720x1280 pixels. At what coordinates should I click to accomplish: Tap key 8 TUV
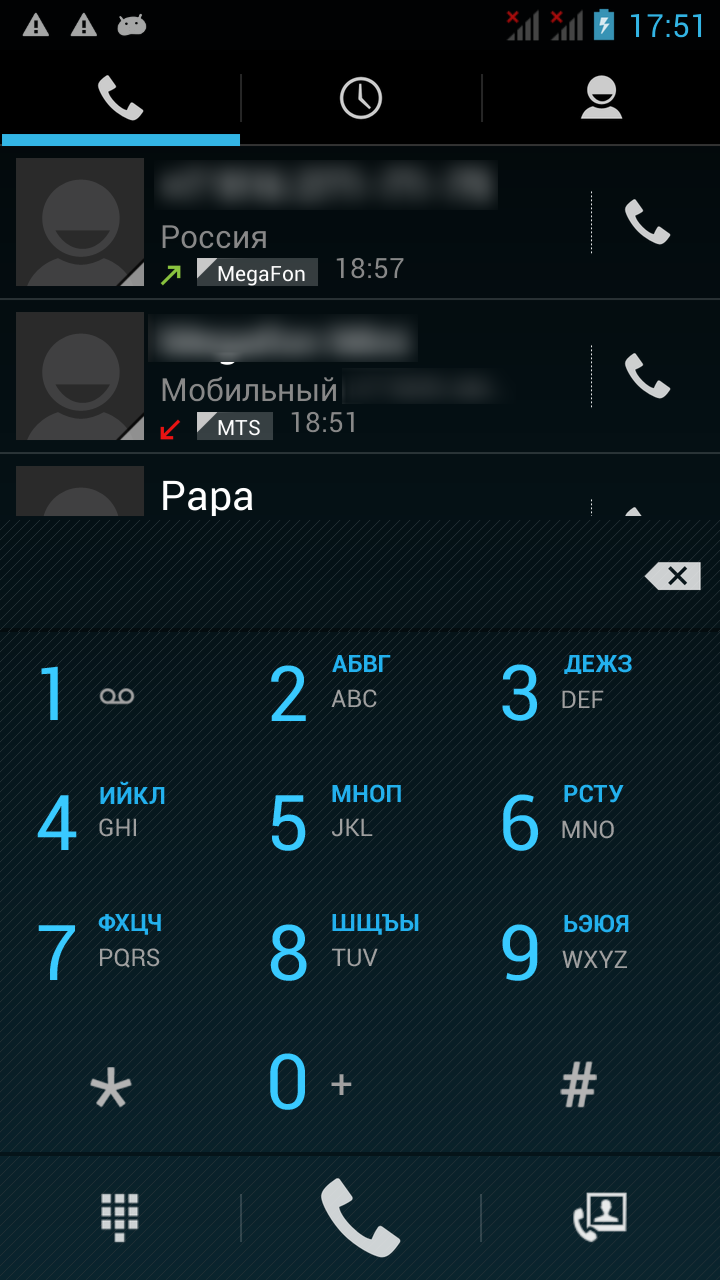pos(322,952)
